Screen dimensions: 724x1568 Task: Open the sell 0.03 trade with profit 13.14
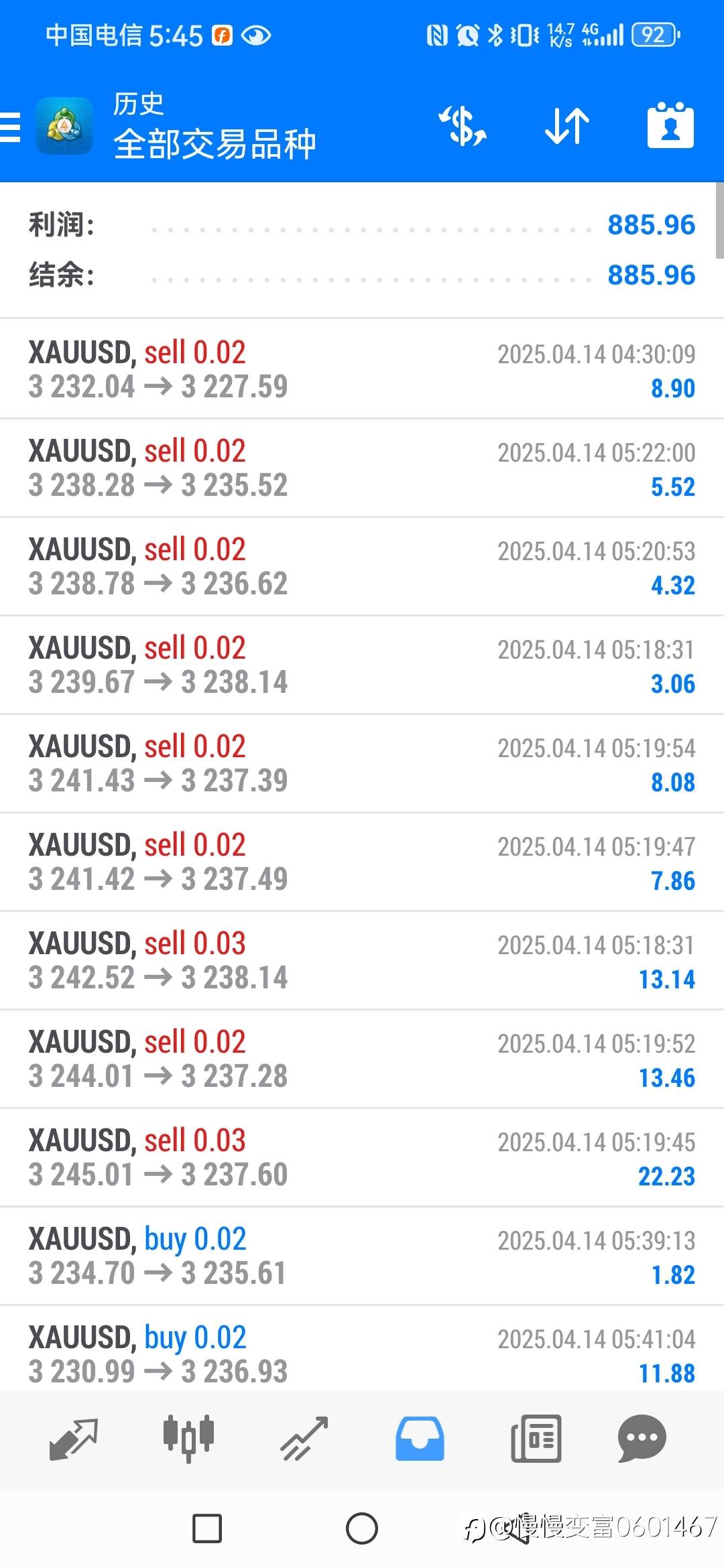[x=362, y=960]
